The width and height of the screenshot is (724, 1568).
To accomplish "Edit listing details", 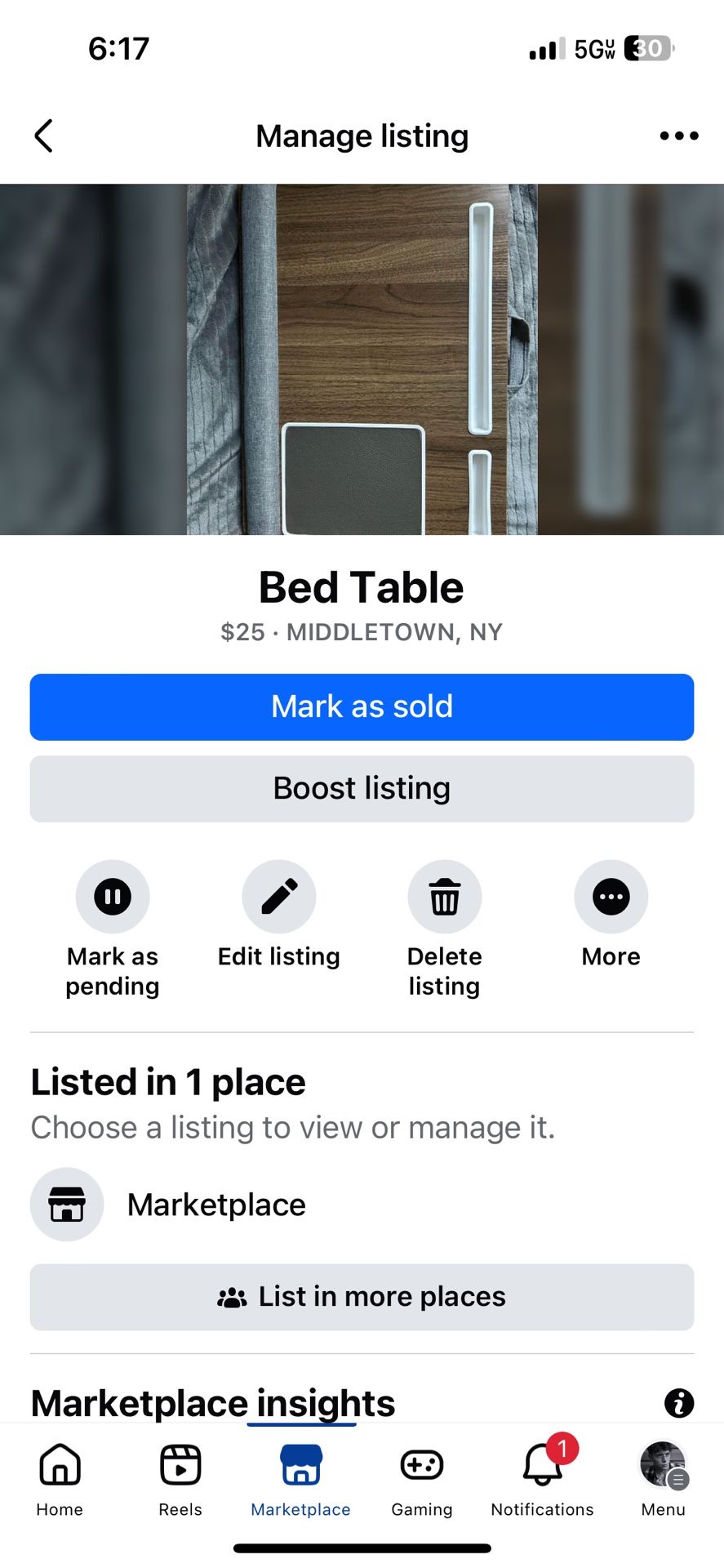I will pos(278,897).
